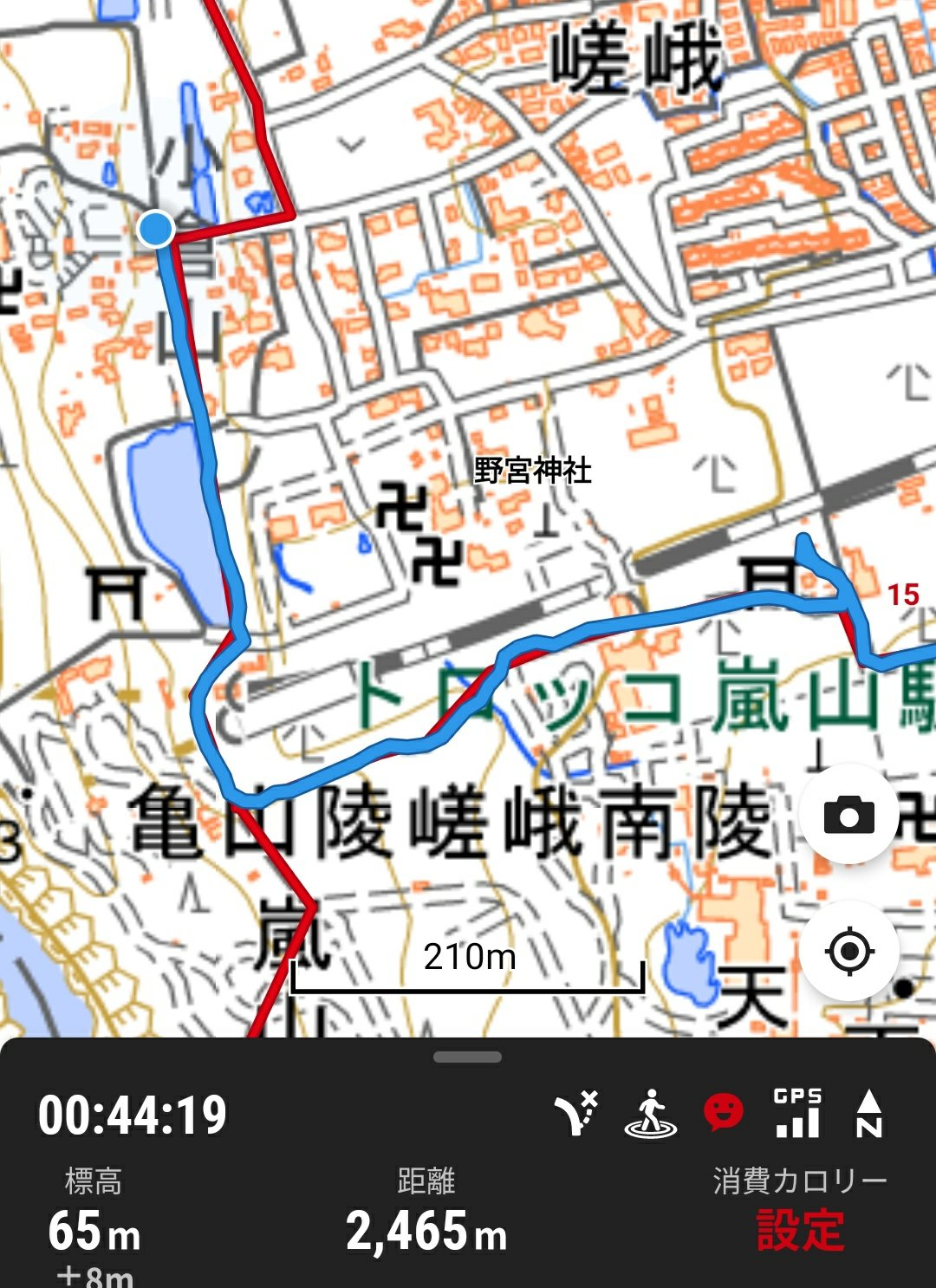Tap the off-route warning icon

point(576,1113)
